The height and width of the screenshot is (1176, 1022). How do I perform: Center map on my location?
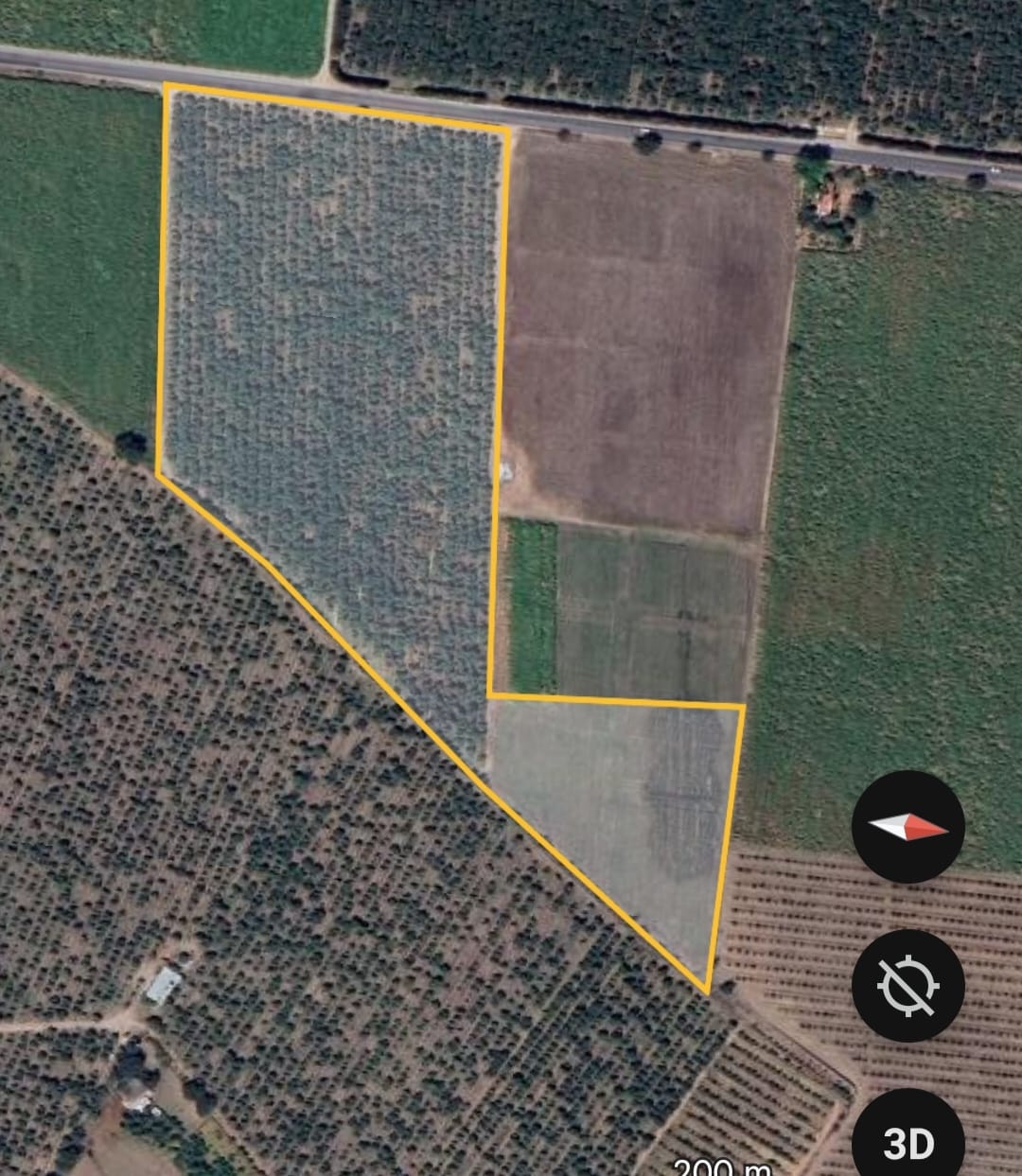[907, 986]
